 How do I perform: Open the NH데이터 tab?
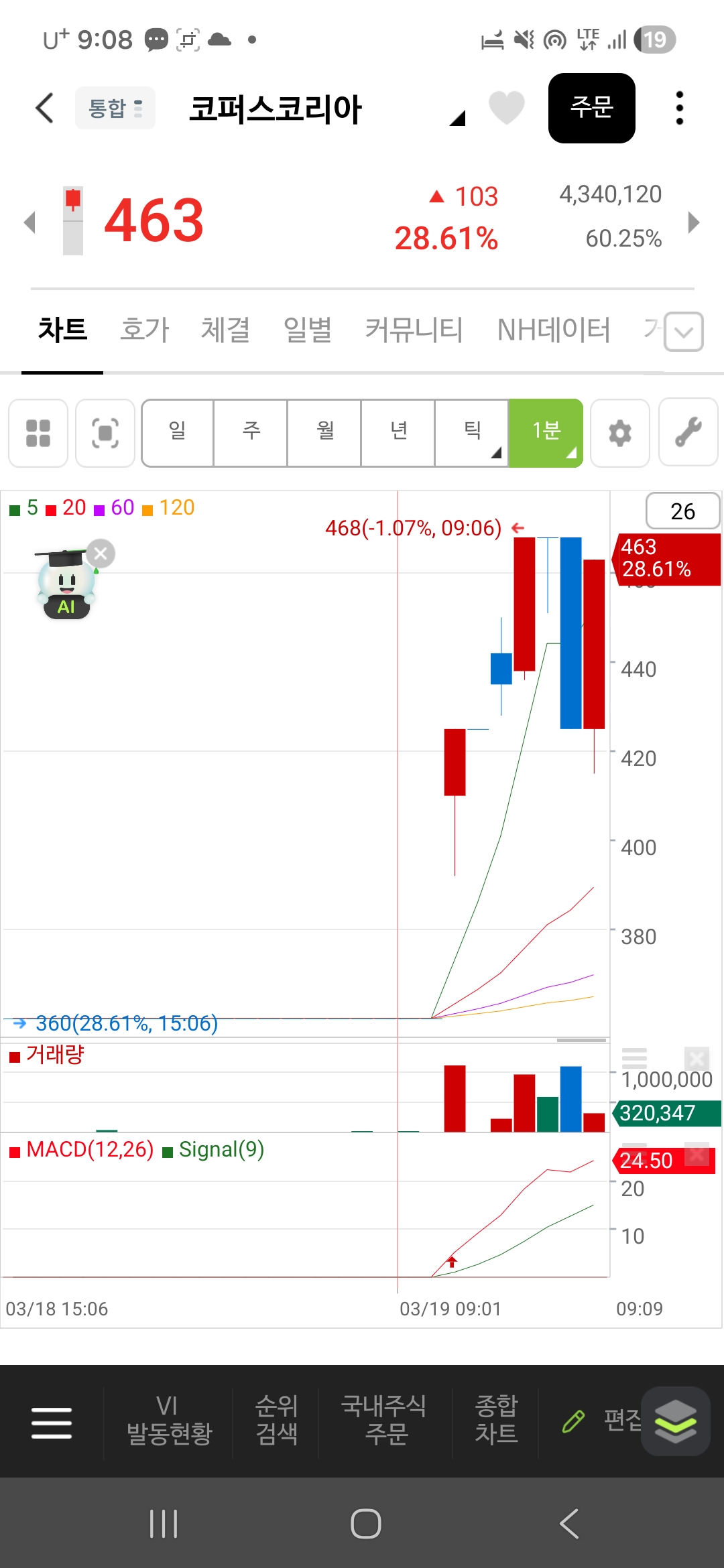click(x=554, y=330)
